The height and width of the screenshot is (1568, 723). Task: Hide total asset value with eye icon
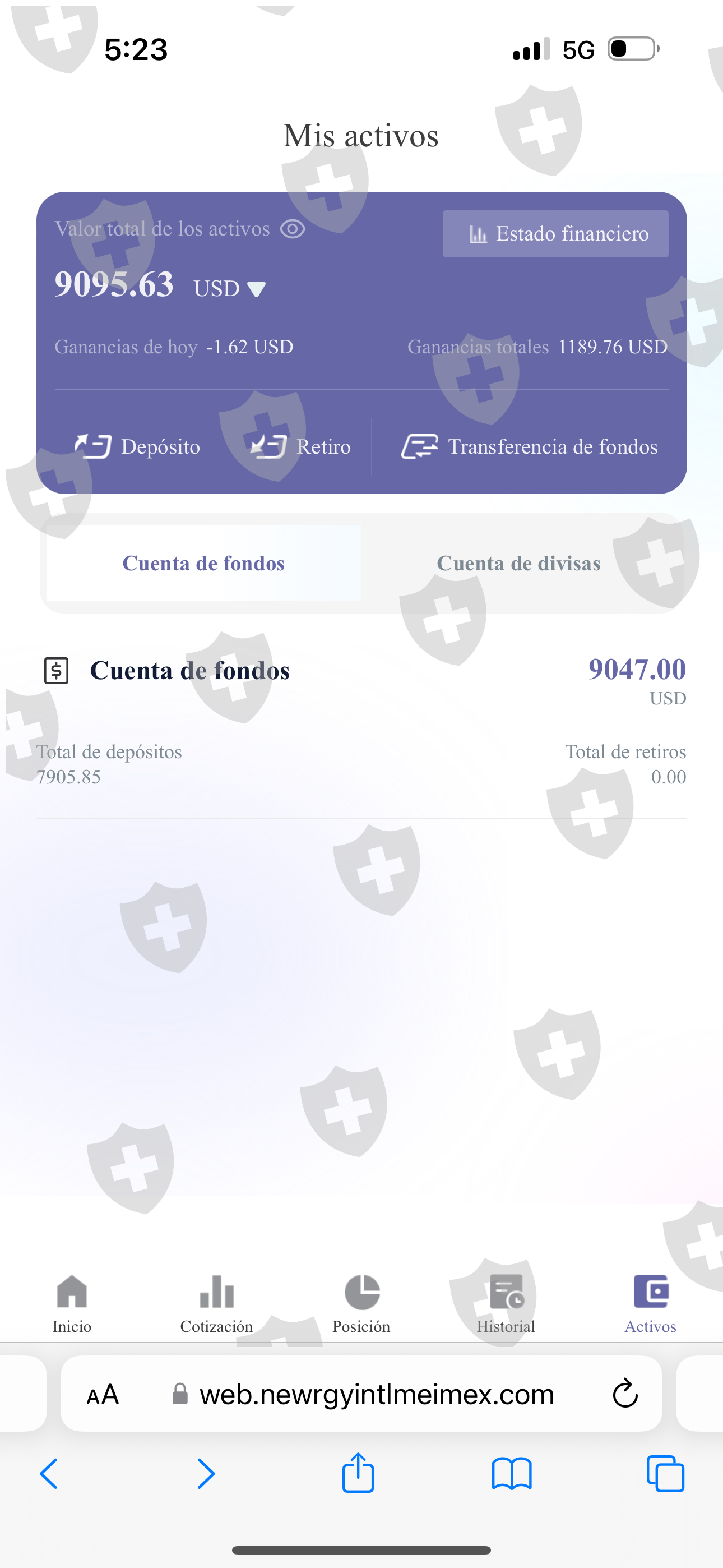pos(293,229)
